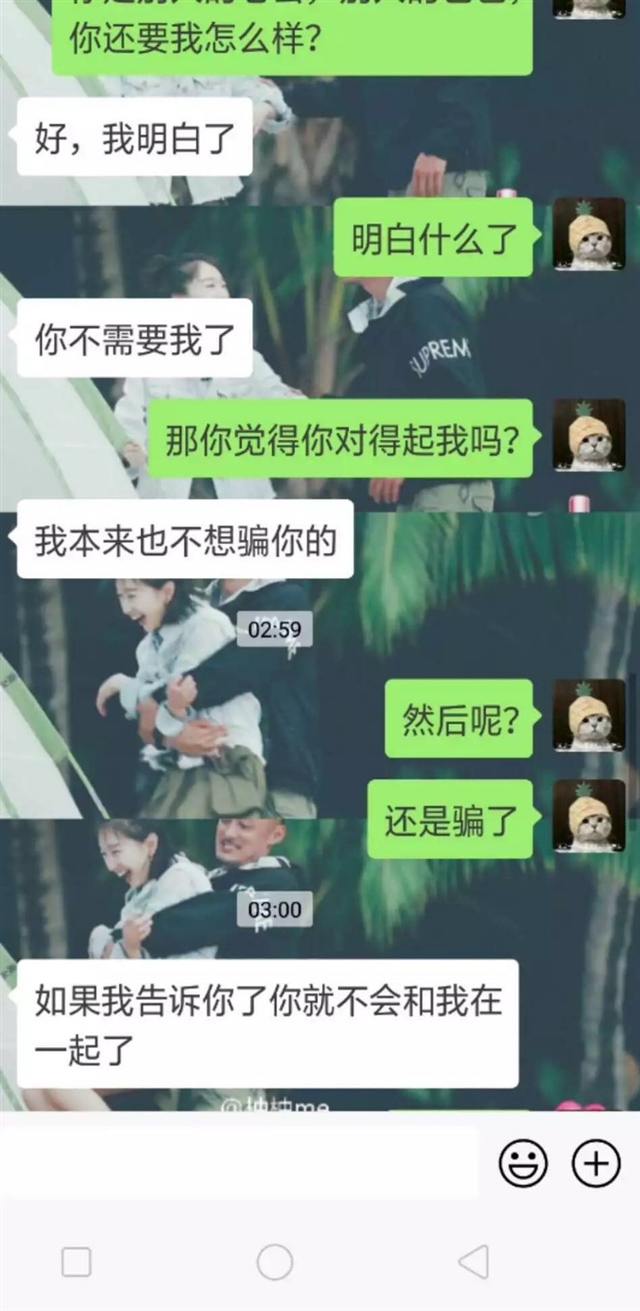Tap the message input field
The height and width of the screenshot is (1311, 640).
[240, 1162]
